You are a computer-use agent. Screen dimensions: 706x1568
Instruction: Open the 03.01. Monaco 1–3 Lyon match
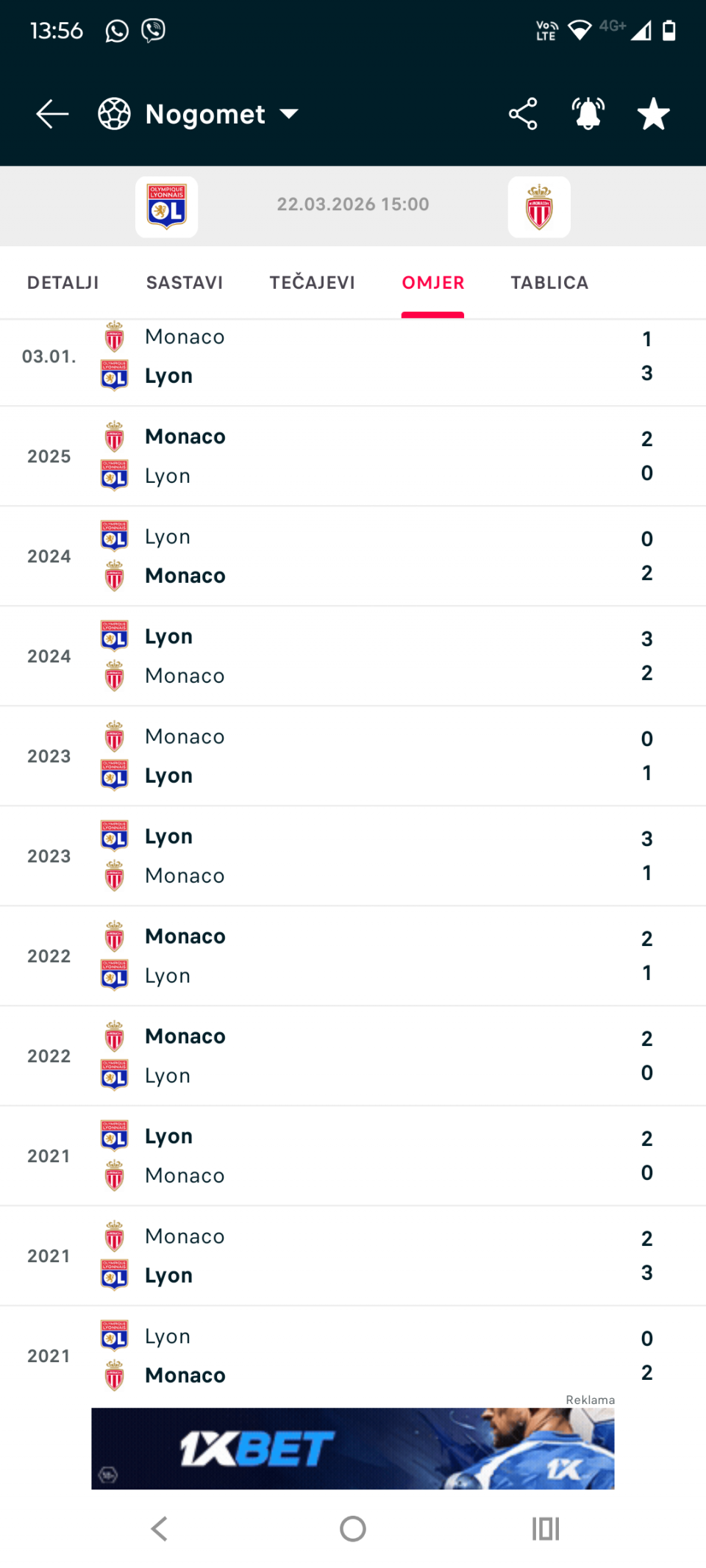(353, 357)
